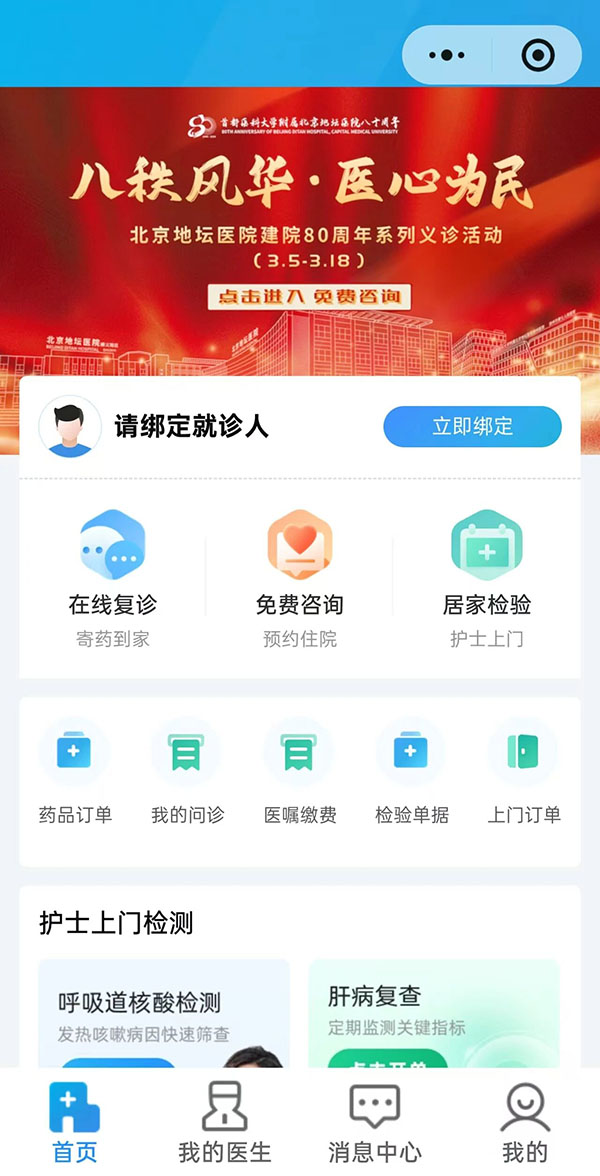Switch to the 首页 tab
600x1176 pixels.
(75, 1121)
